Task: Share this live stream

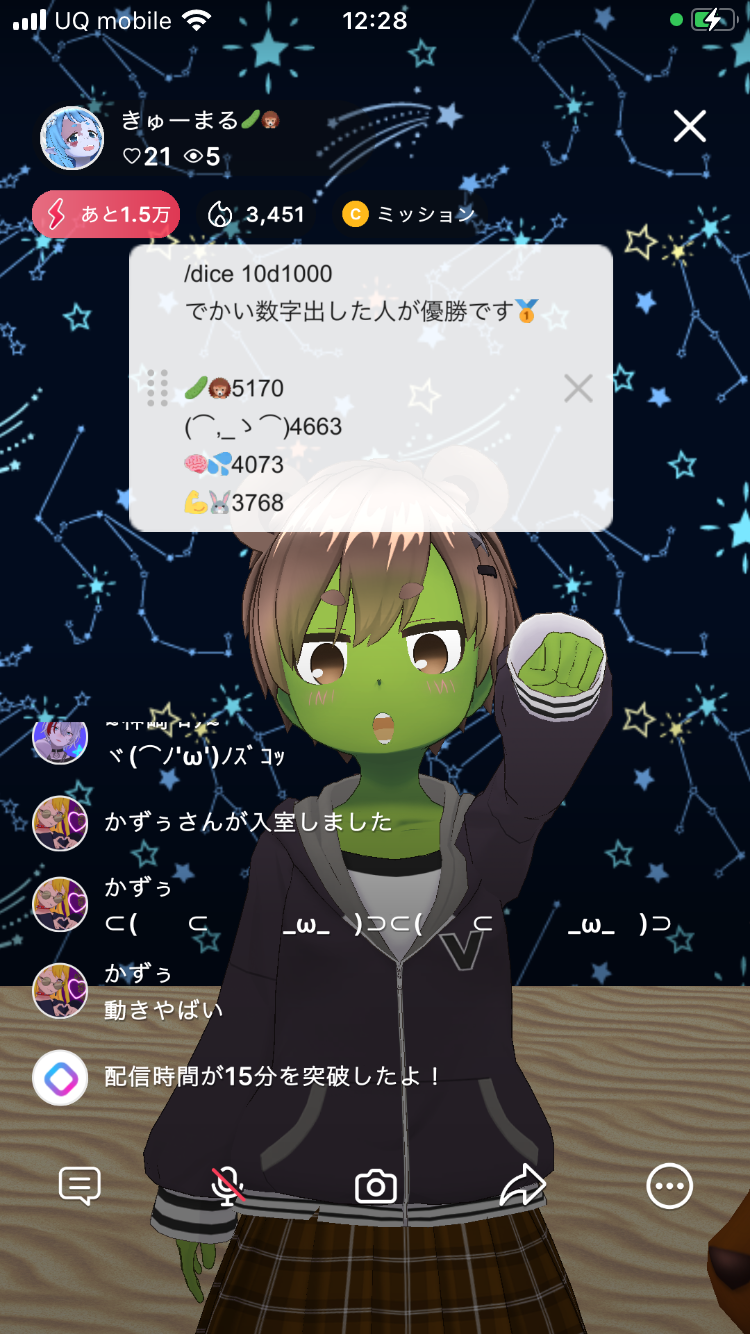Action: coord(523,1186)
